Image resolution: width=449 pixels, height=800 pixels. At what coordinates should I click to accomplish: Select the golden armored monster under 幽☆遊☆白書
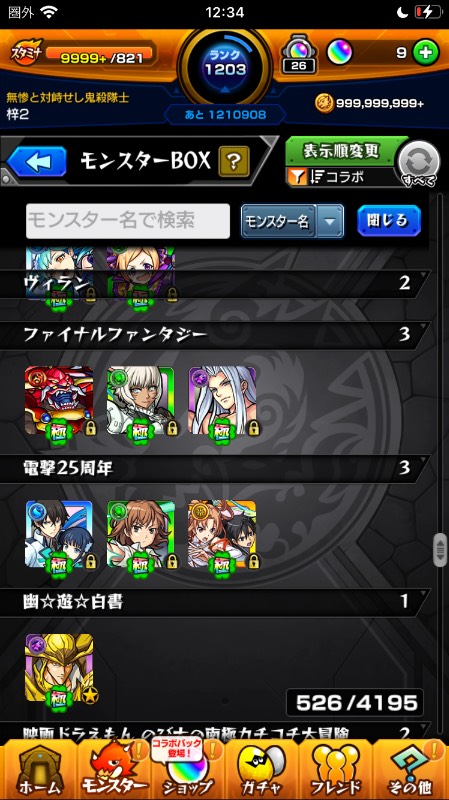[x=59, y=668]
